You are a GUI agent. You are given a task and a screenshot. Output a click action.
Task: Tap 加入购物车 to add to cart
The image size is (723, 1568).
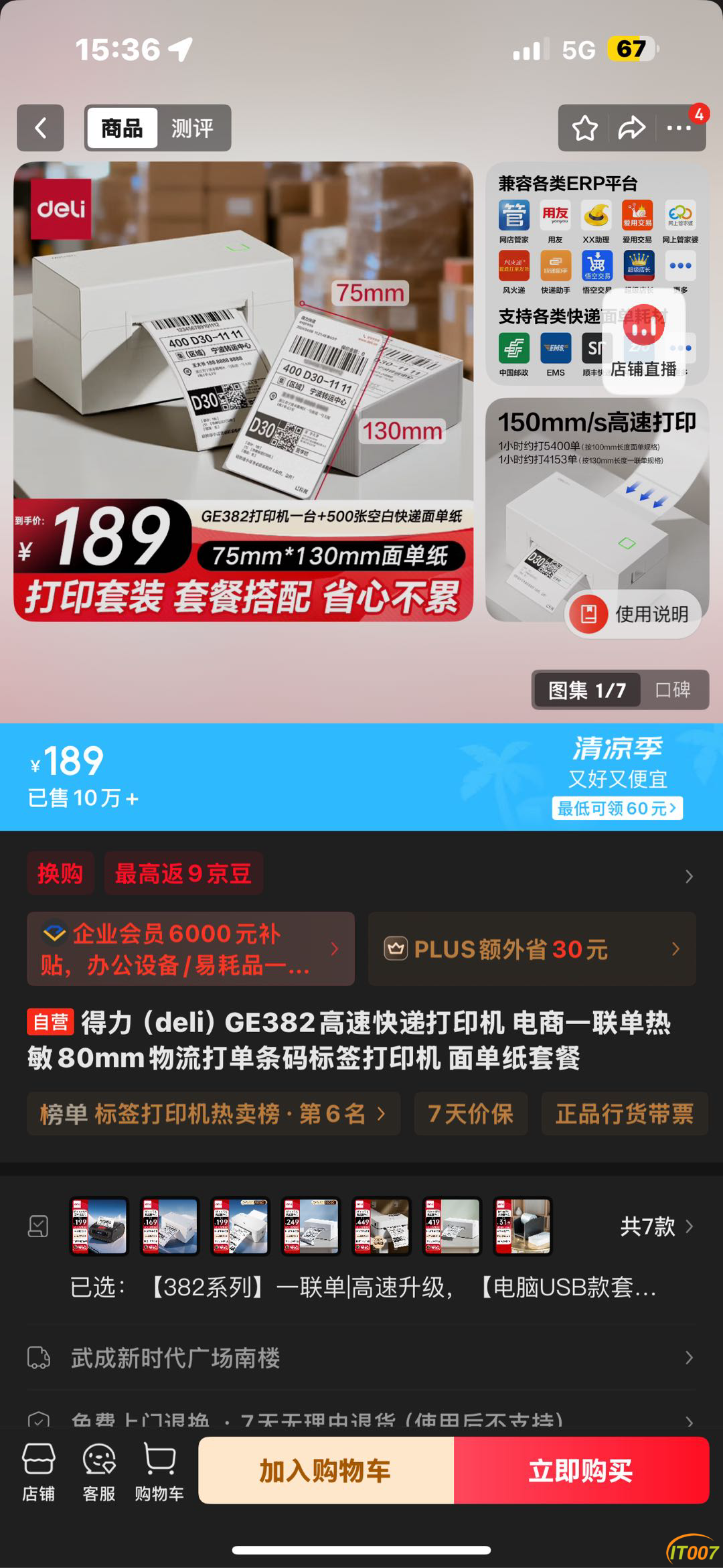(326, 1471)
